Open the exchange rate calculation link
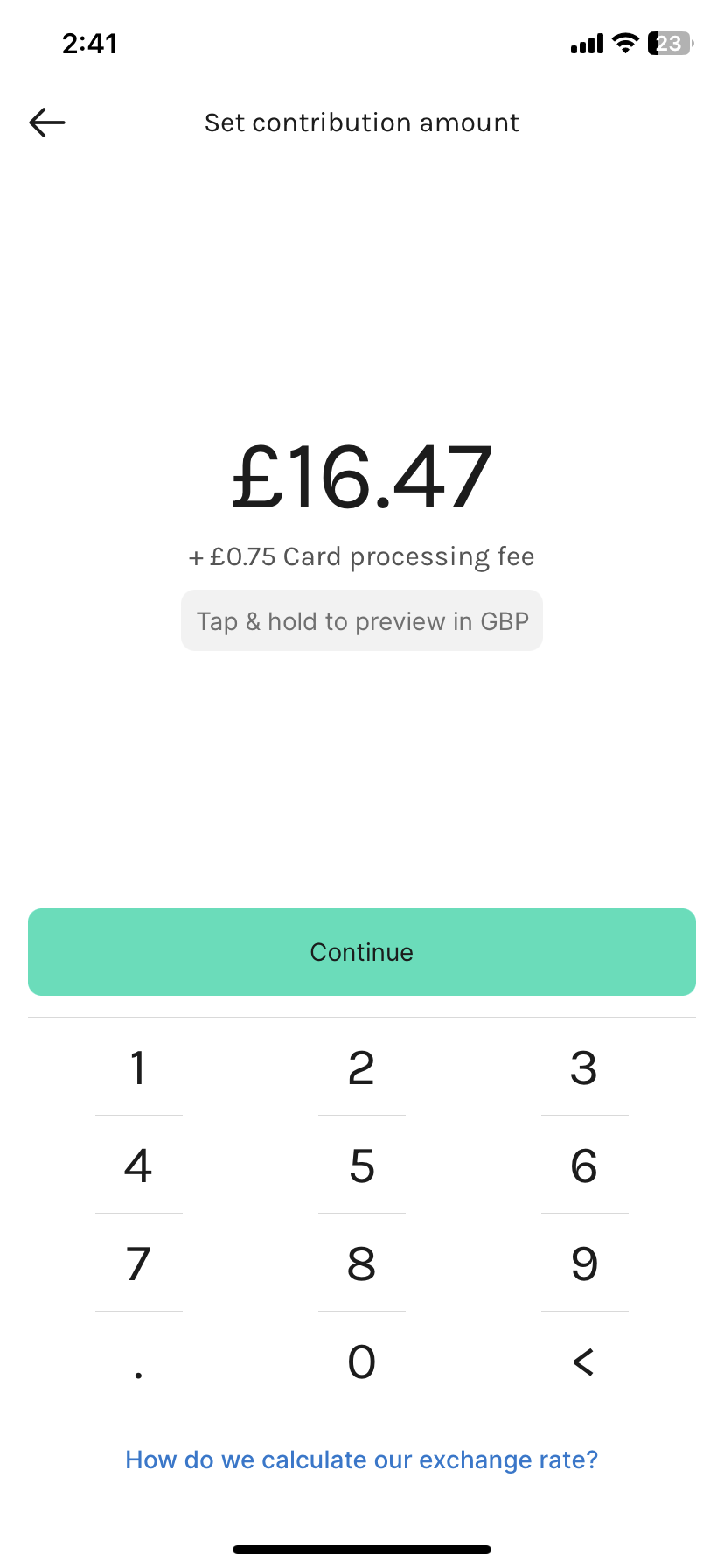 point(362,1459)
